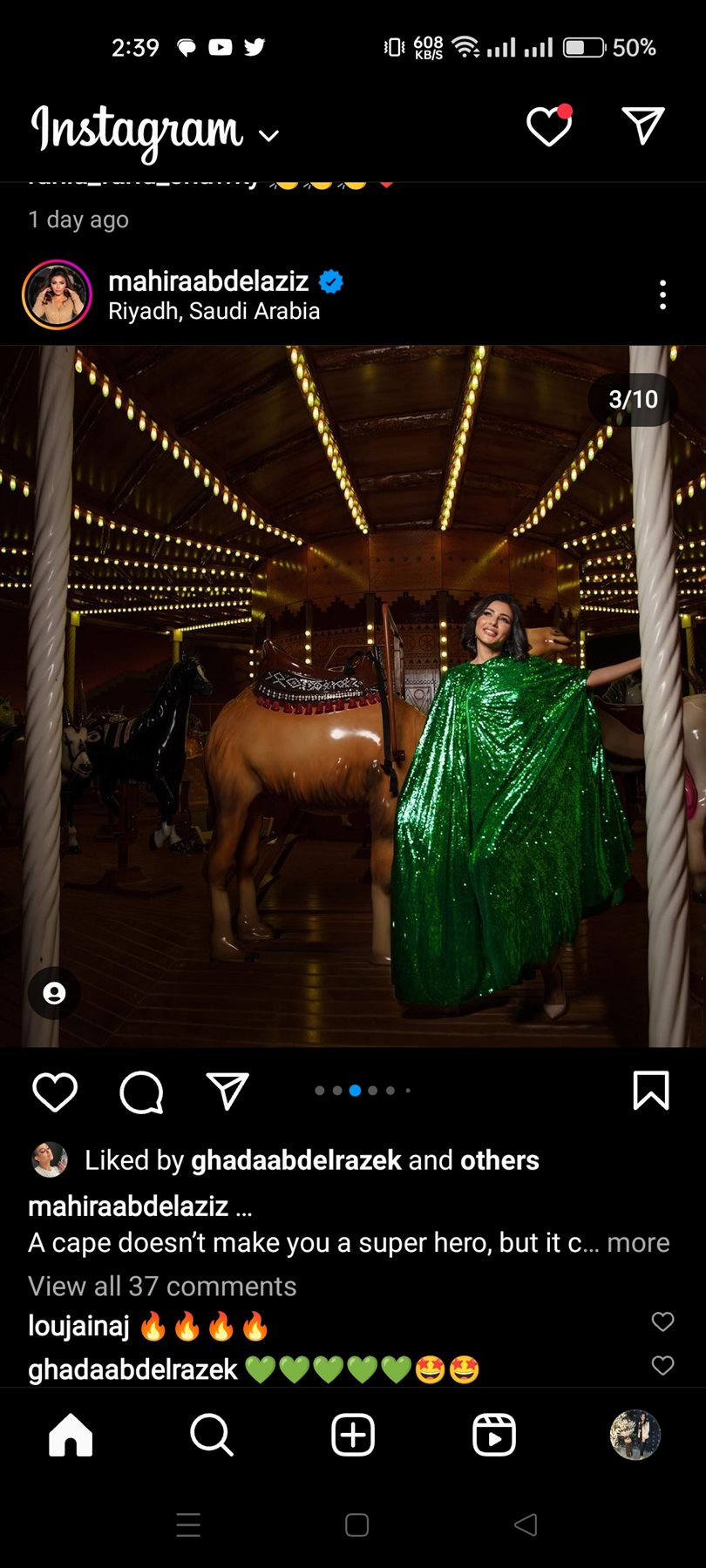Viewport: 706px width, 1568px height.
Task: Open the Instagram feed dropdown
Action: click(x=269, y=135)
